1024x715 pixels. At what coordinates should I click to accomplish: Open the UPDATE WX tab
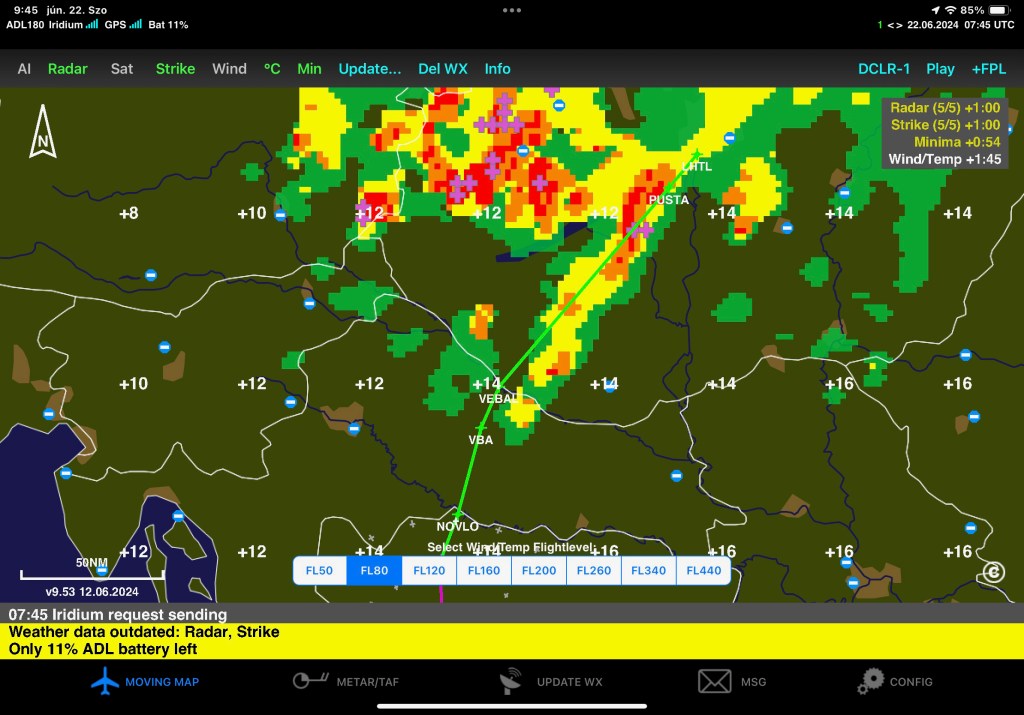[x=552, y=682]
